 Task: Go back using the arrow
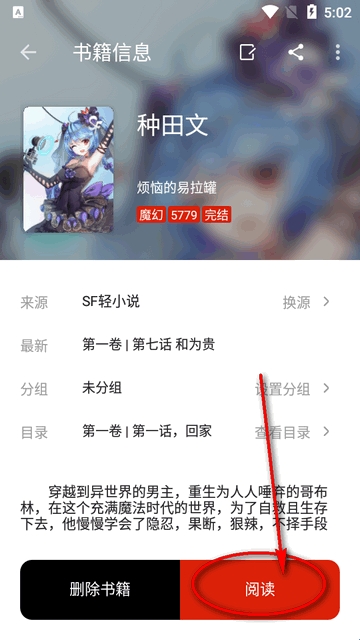point(28,52)
